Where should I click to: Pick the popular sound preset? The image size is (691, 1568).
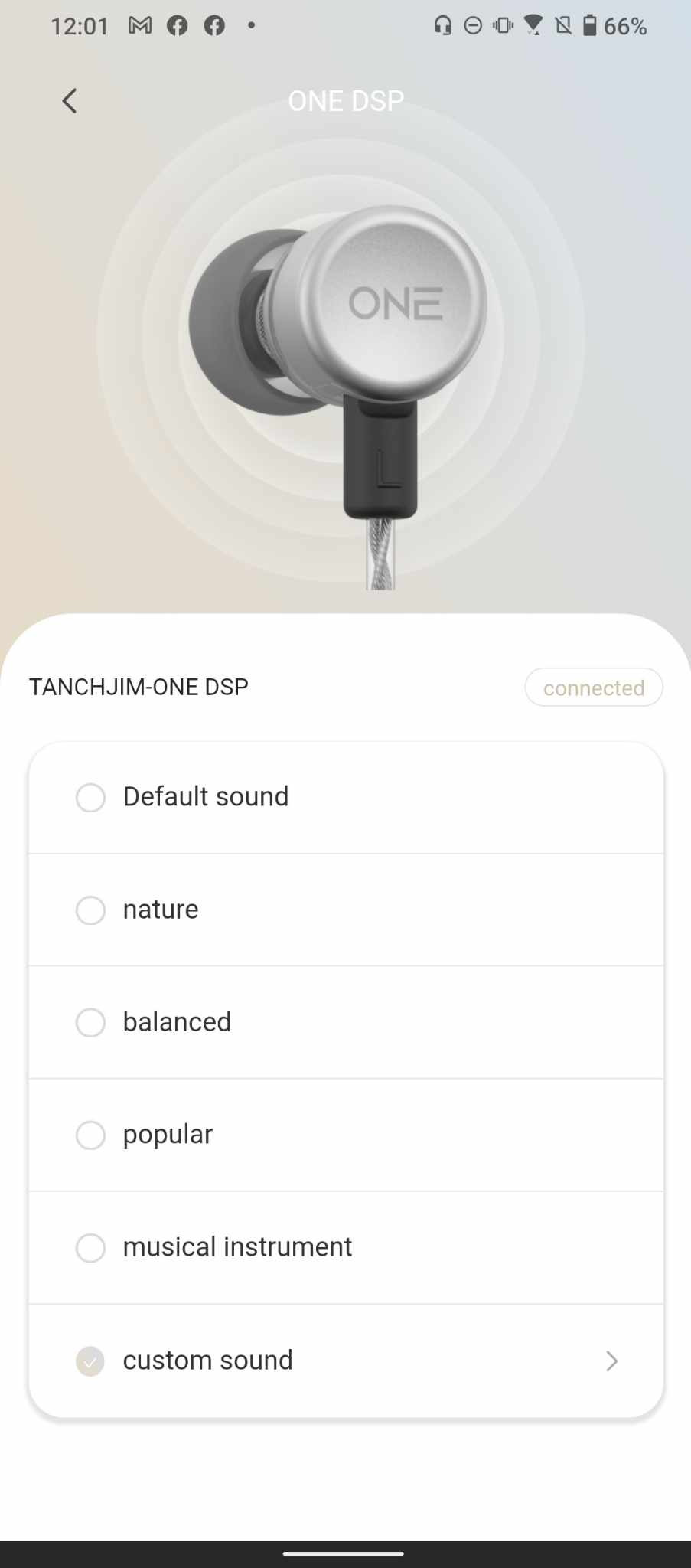pos(90,1135)
